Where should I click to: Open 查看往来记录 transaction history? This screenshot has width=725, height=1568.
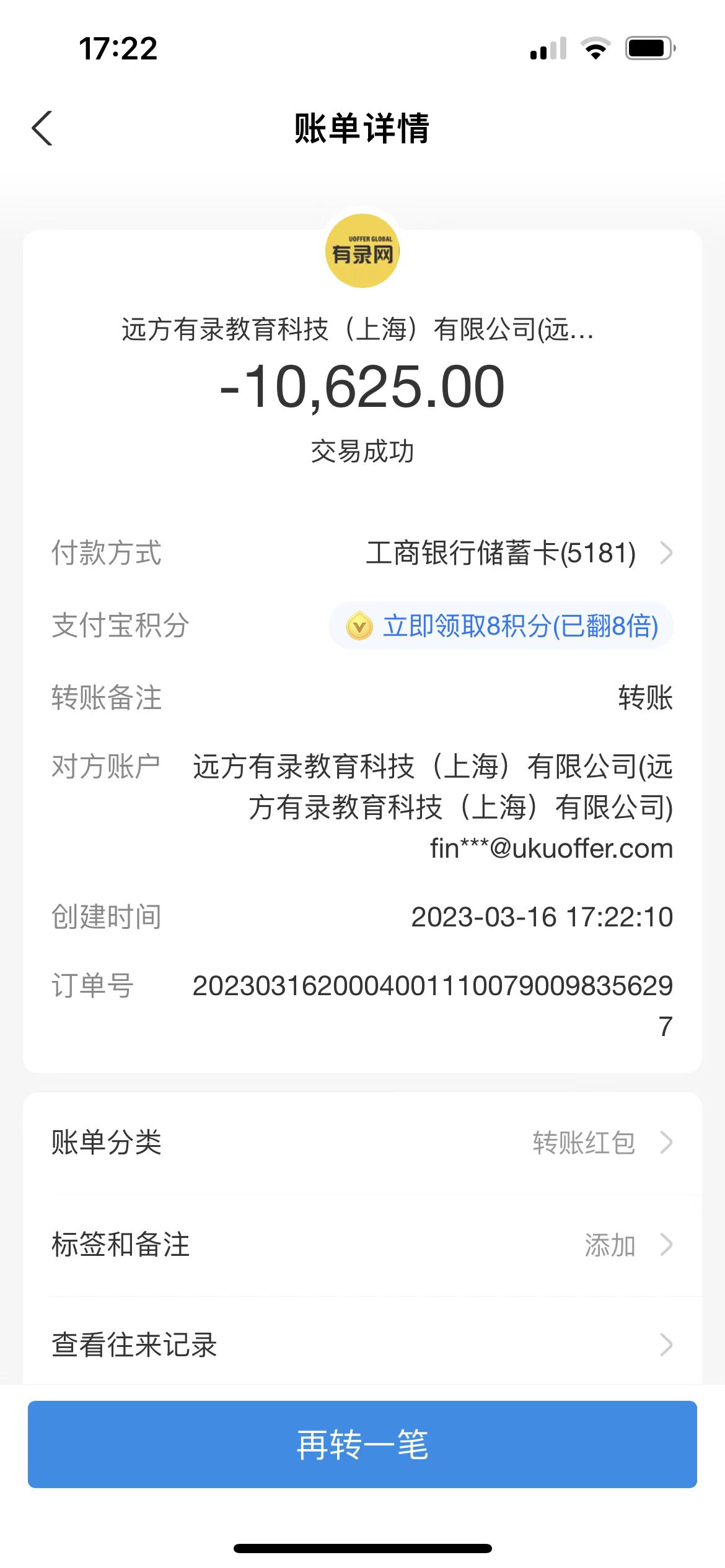click(362, 1345)
